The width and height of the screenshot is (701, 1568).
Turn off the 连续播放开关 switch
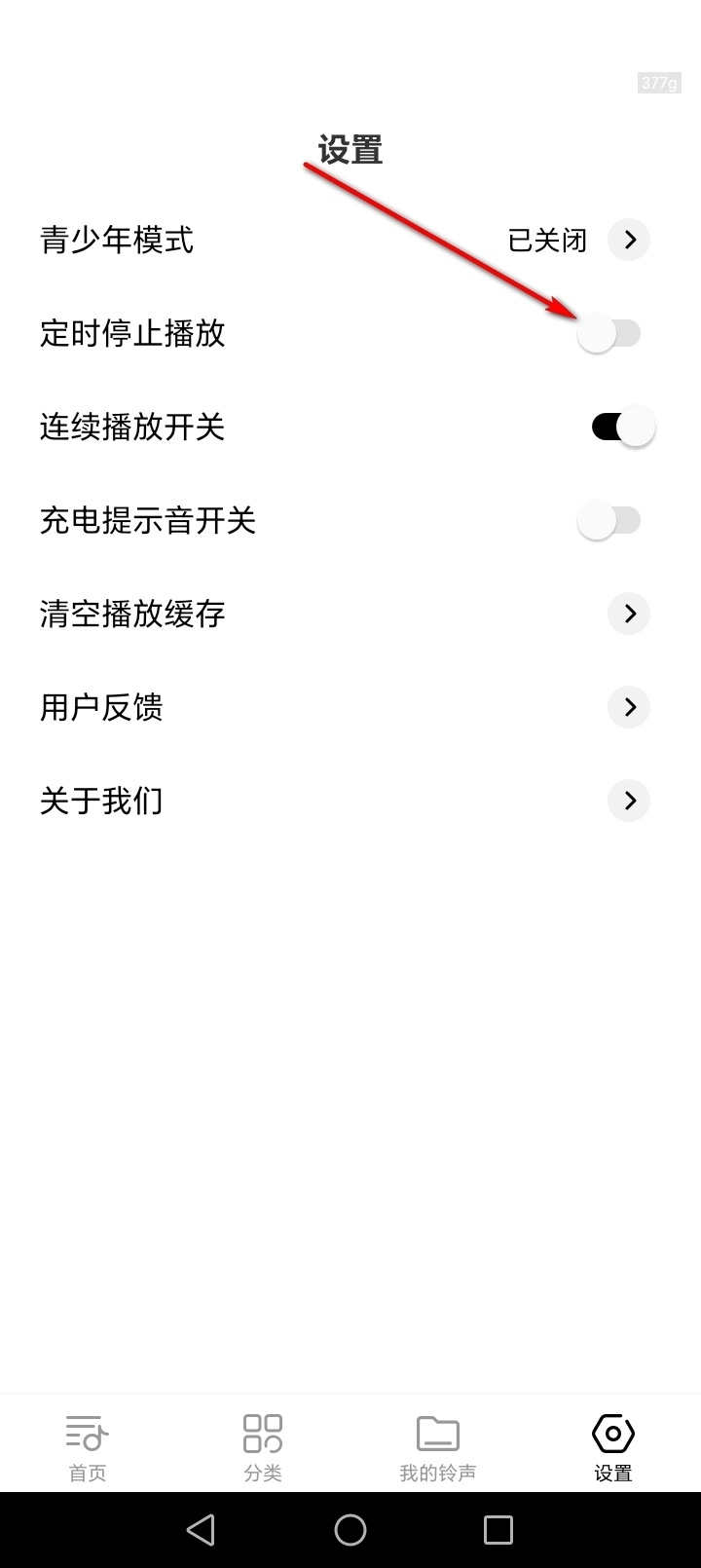pyautogui.click(x=622, y=427)
